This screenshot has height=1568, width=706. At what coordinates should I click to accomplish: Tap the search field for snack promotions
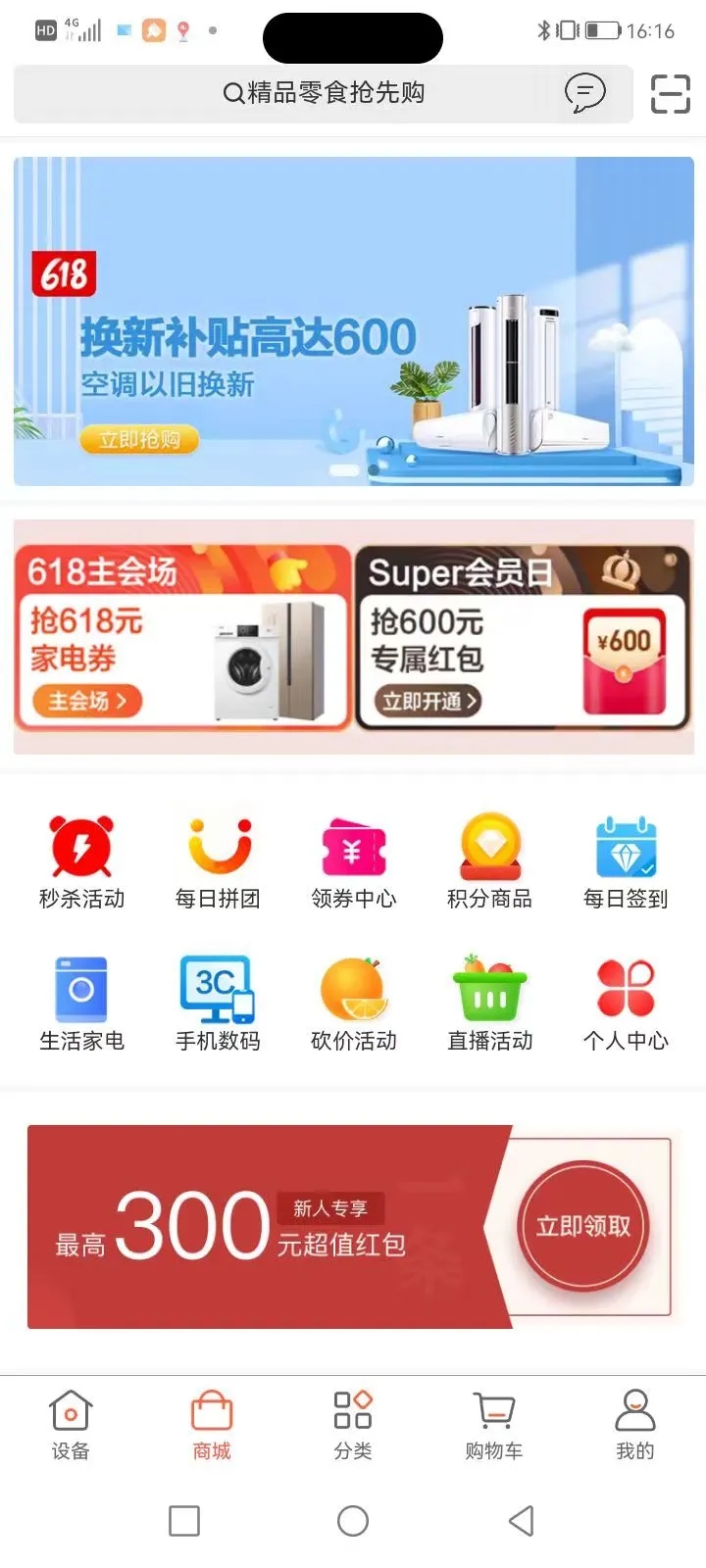click(324, 93)
